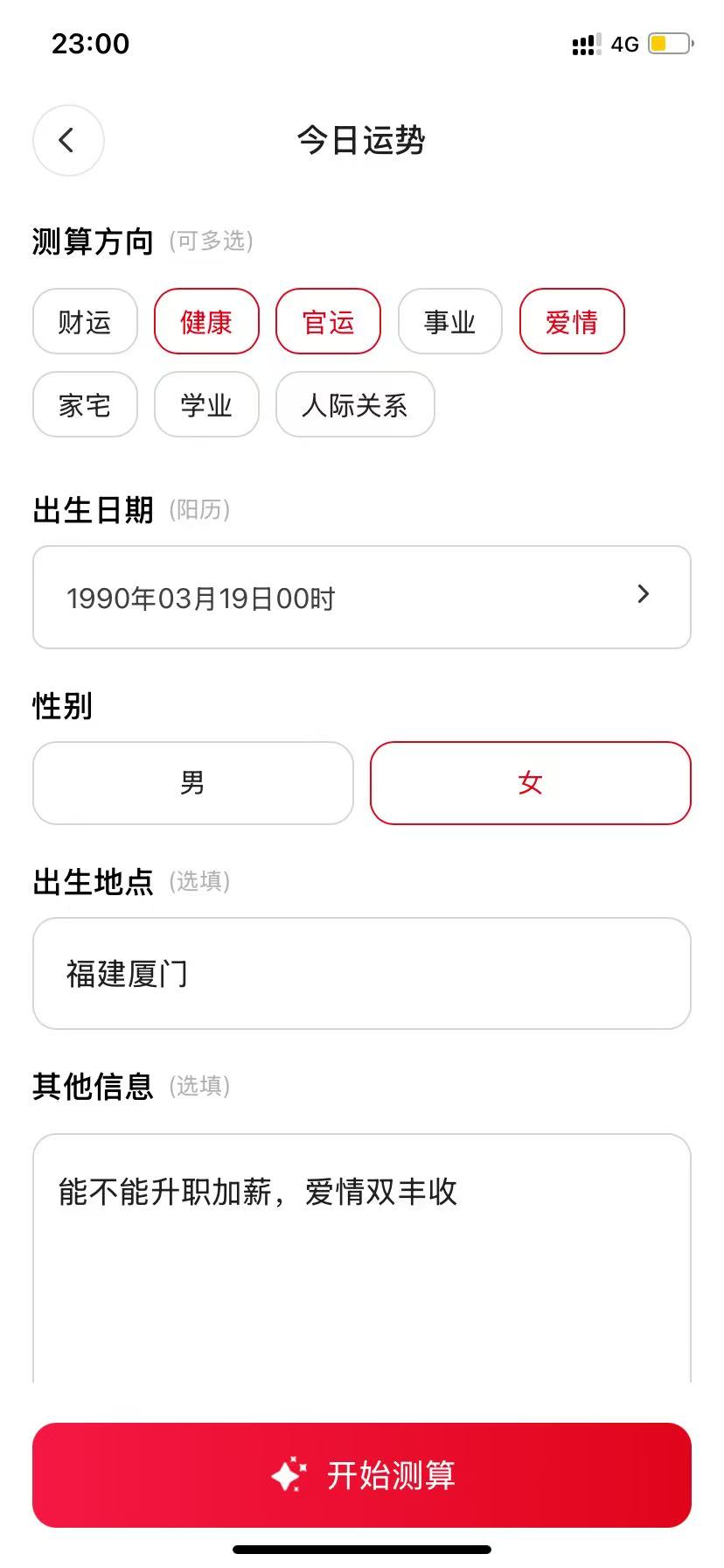Viewport: 724px width, 1568px height.
Task: Deselect the 官运 calculation option
Action: pos(329,321)
